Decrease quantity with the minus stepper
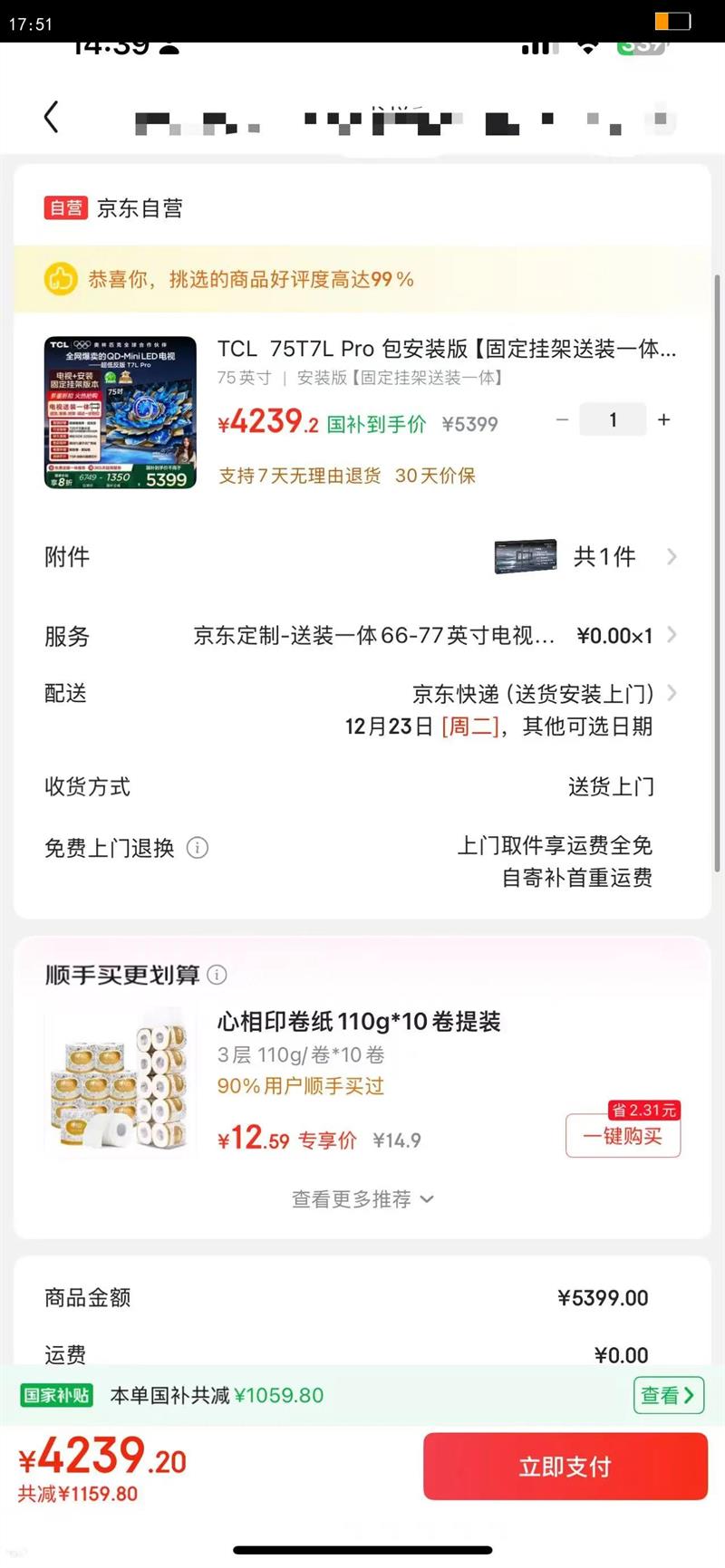725x1568 pixels. [562, 419]
